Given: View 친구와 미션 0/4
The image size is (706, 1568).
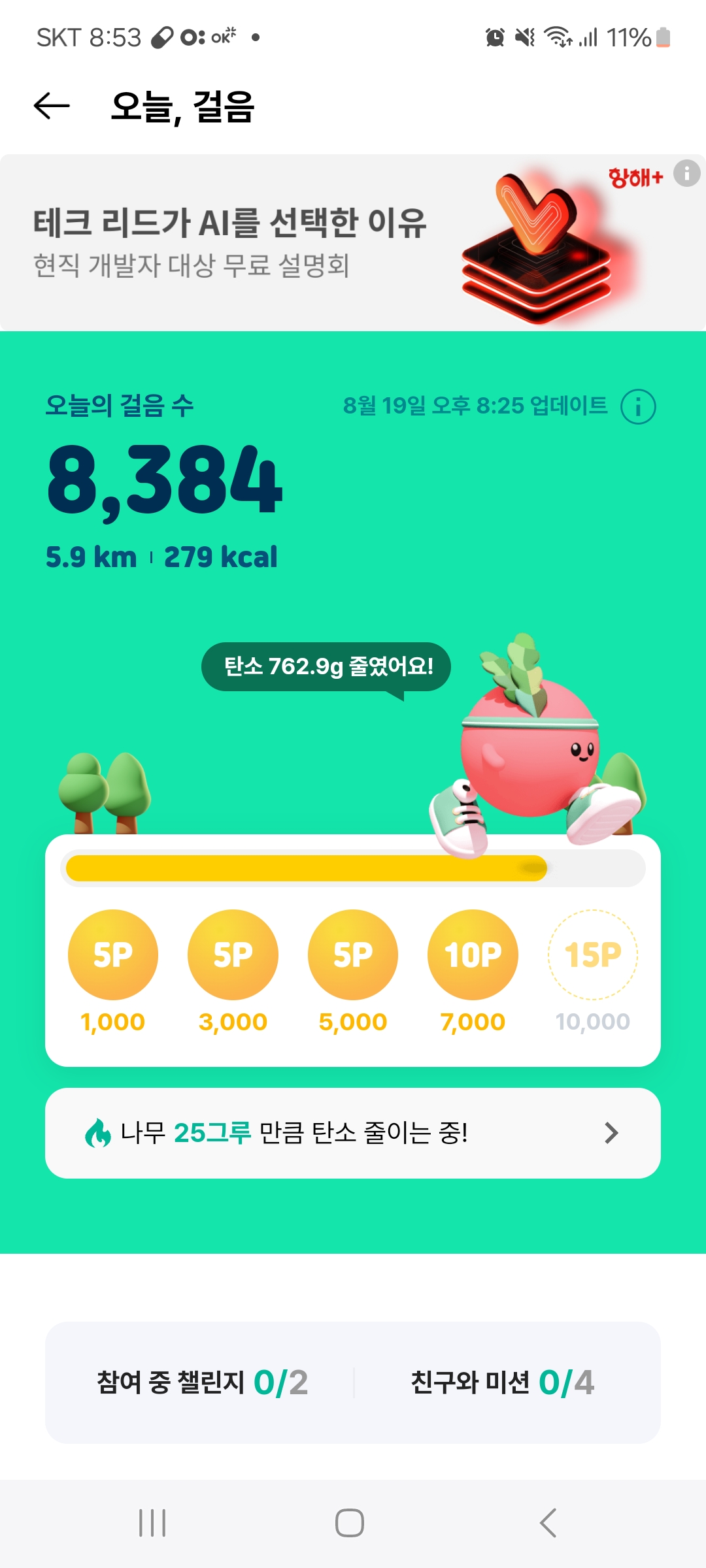Looking at the screenshot, I should 502,1382.
